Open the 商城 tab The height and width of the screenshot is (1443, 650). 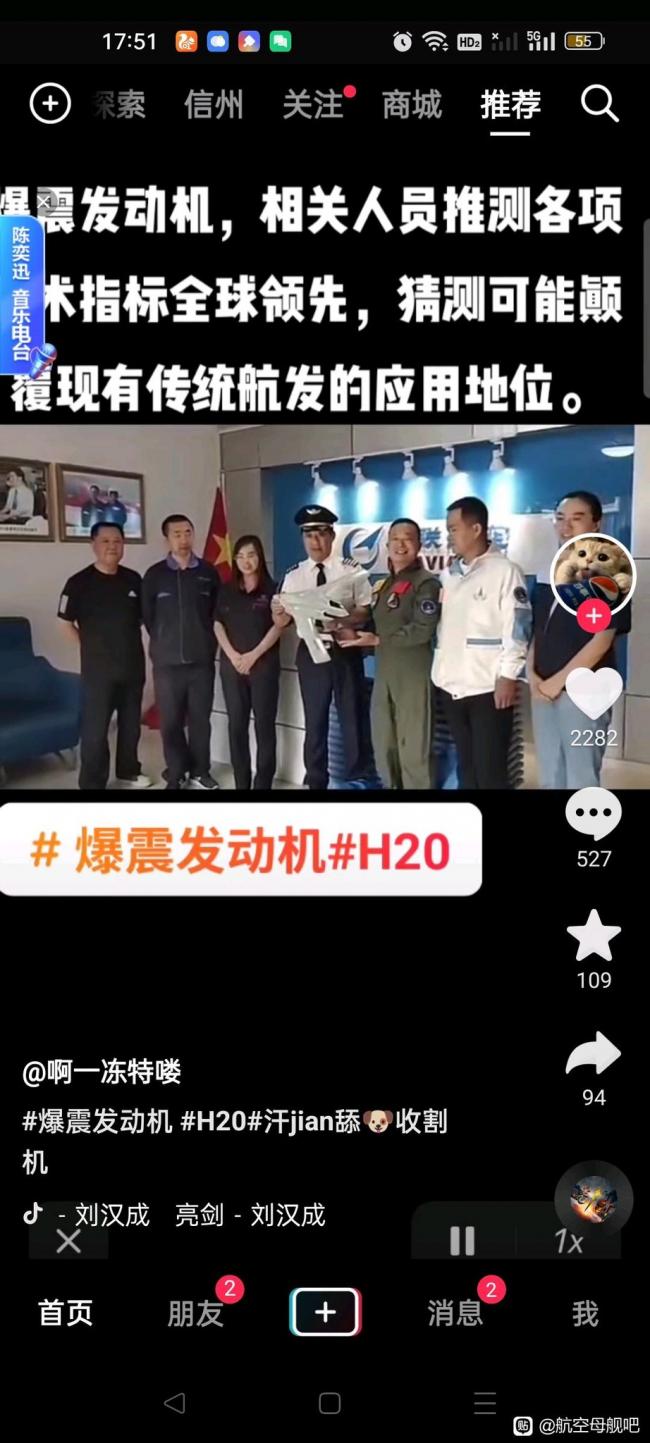(411, 104)
